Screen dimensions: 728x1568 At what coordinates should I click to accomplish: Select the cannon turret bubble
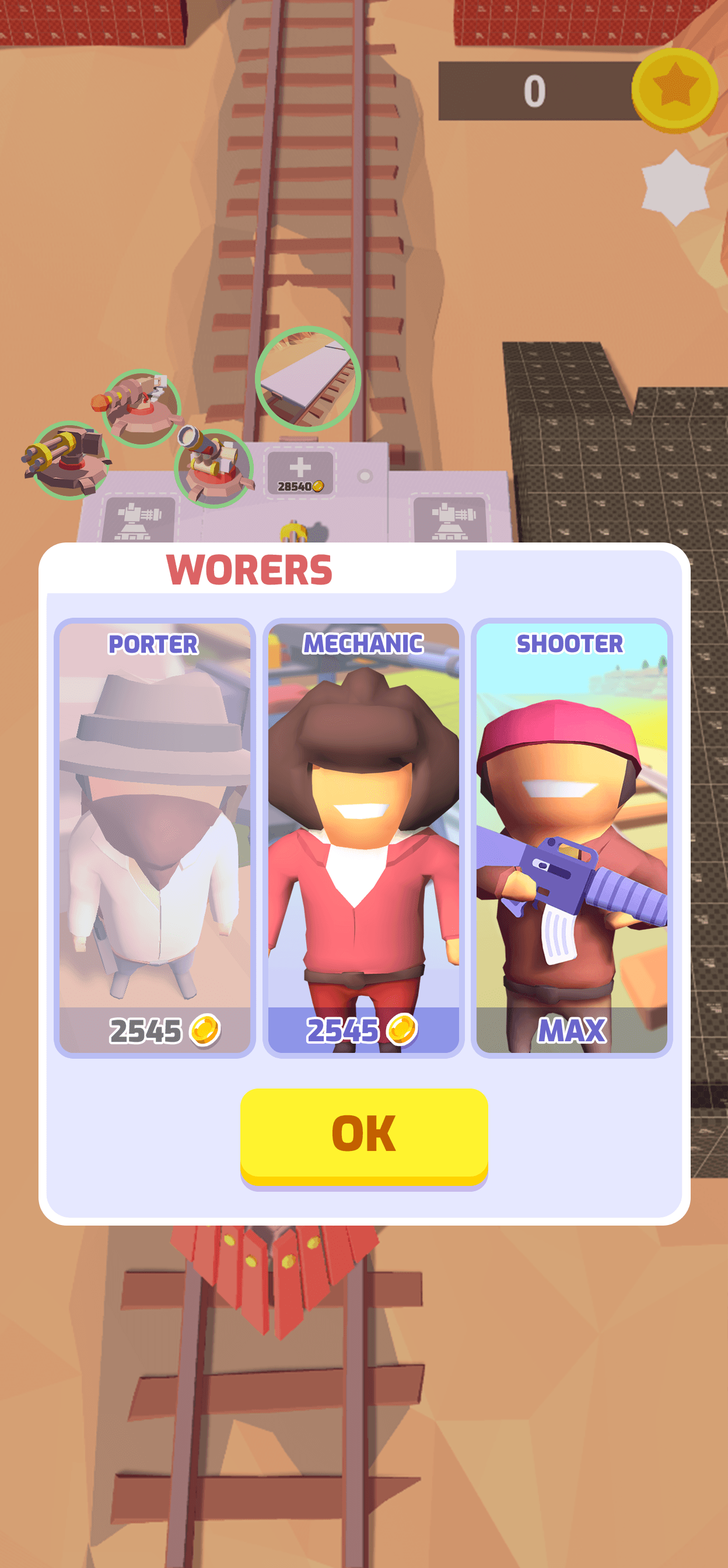[x=213, y=467]
